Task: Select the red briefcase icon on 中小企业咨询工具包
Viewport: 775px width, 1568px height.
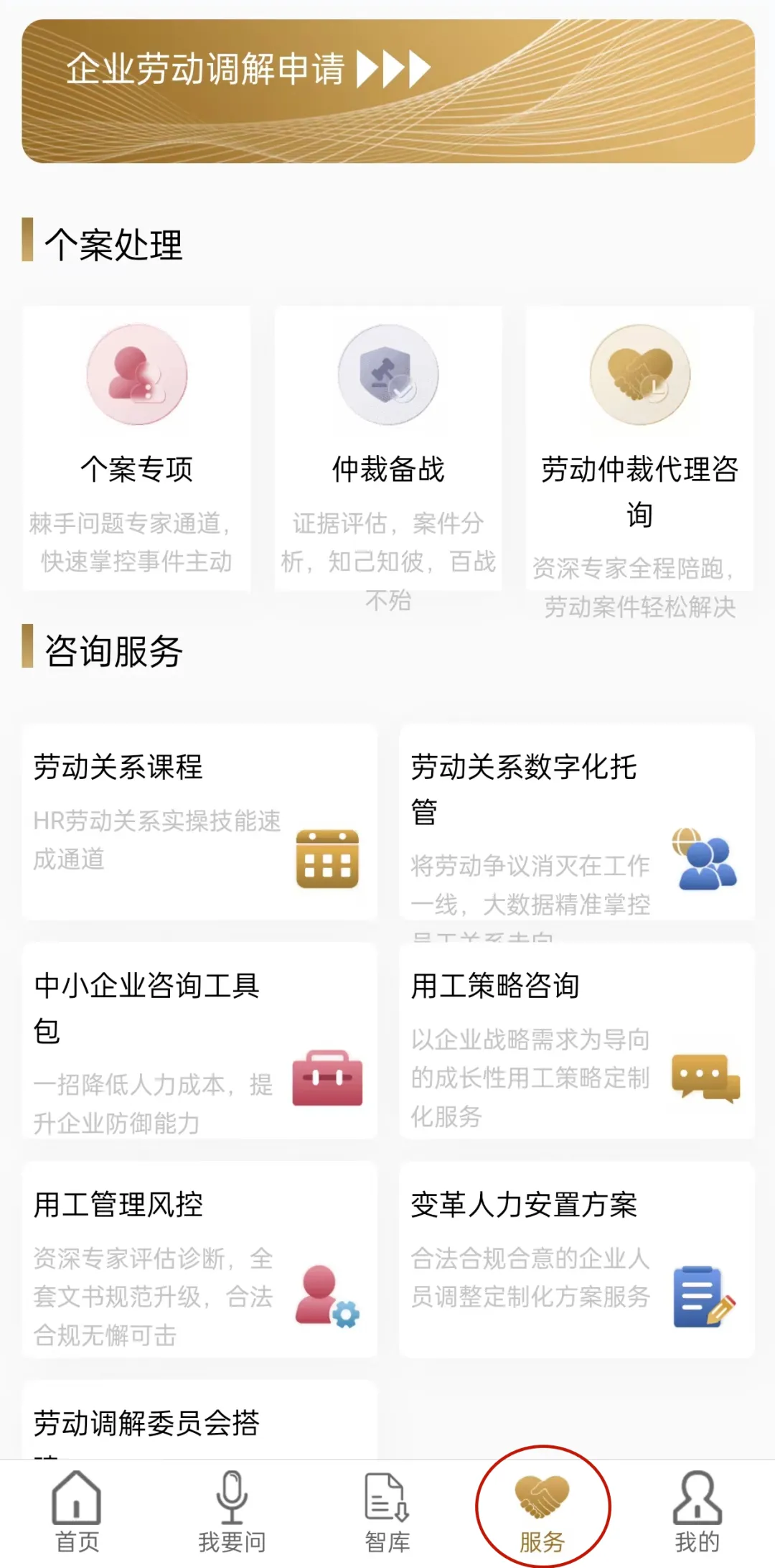Action: 327,1080
